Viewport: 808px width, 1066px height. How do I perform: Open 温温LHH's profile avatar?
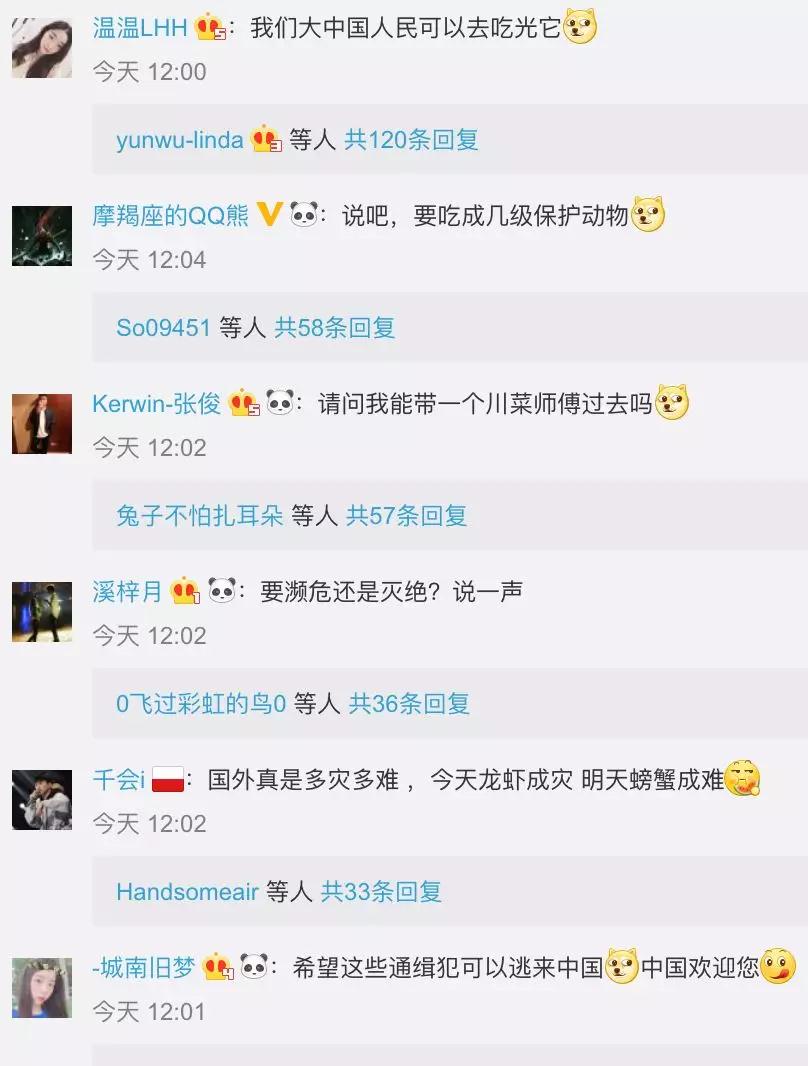click(x=42, y=47)
